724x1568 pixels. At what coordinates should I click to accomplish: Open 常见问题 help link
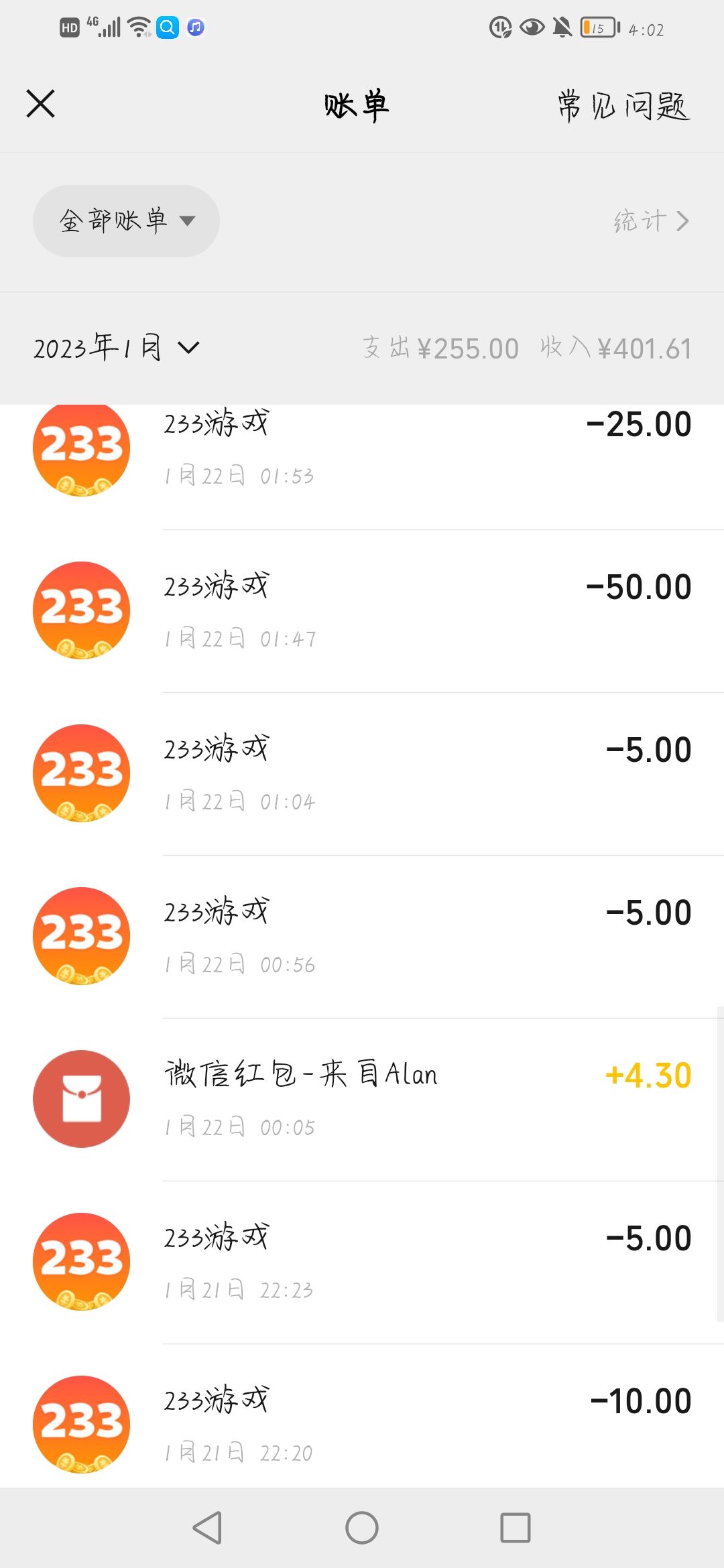tap(623, 106)
